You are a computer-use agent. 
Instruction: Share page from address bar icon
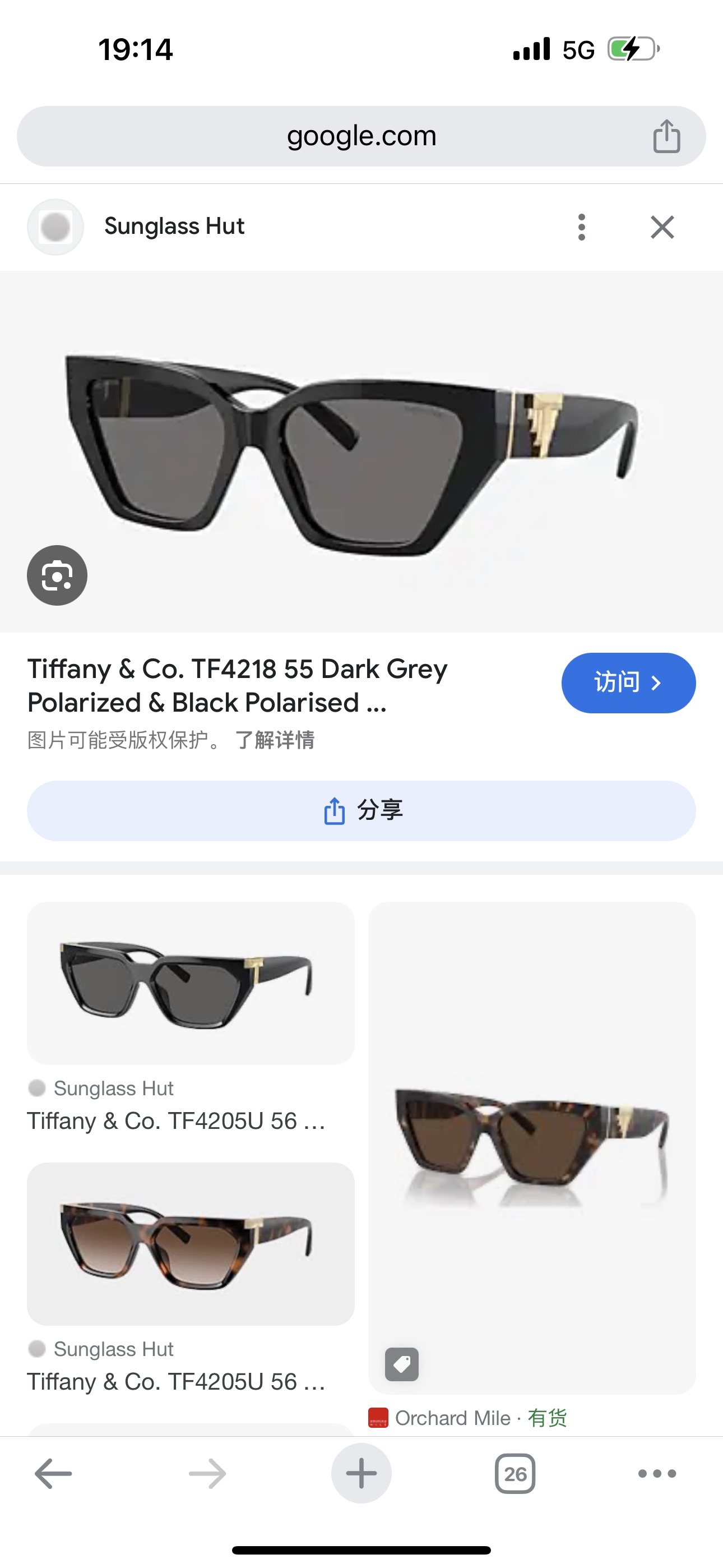point(666,136)
